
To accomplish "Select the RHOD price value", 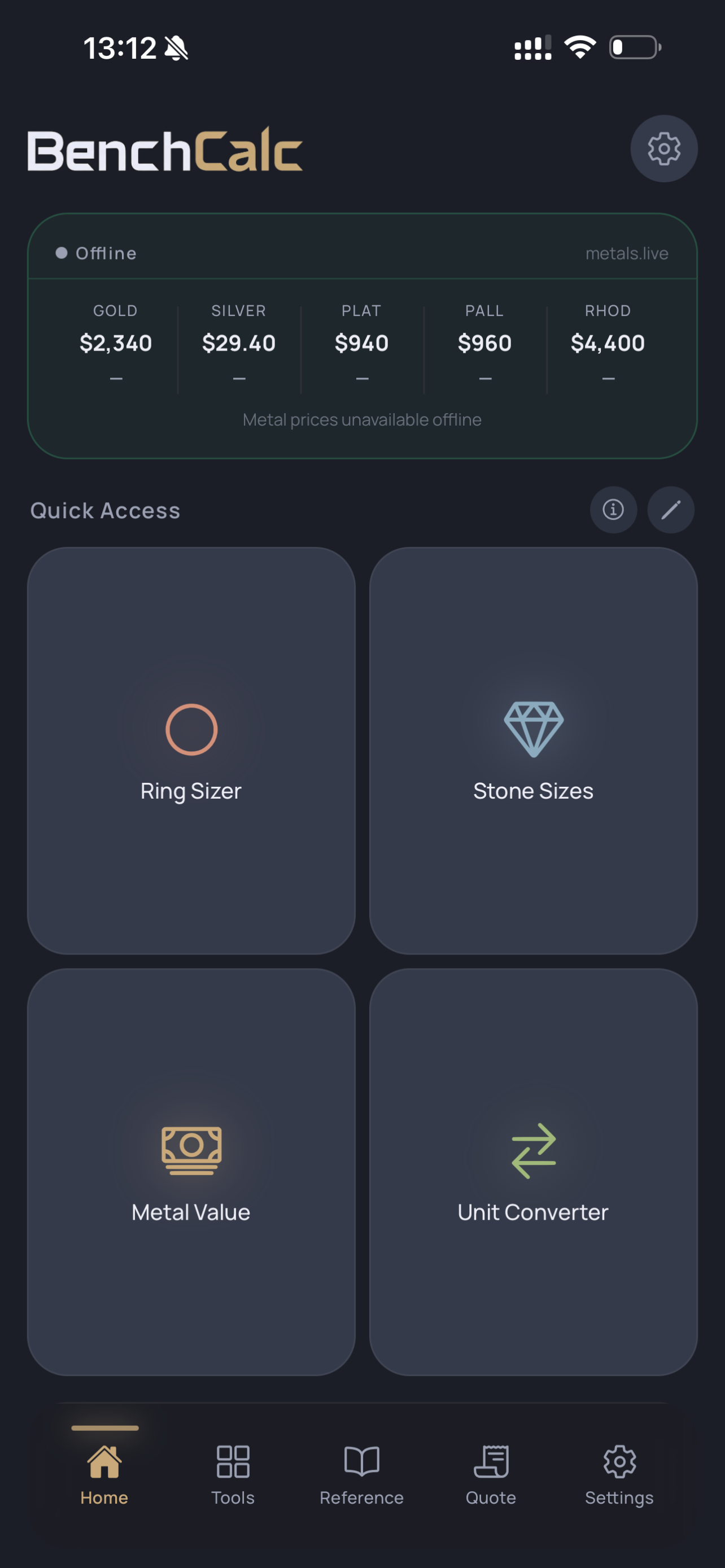I will click(x=608, y=342).
